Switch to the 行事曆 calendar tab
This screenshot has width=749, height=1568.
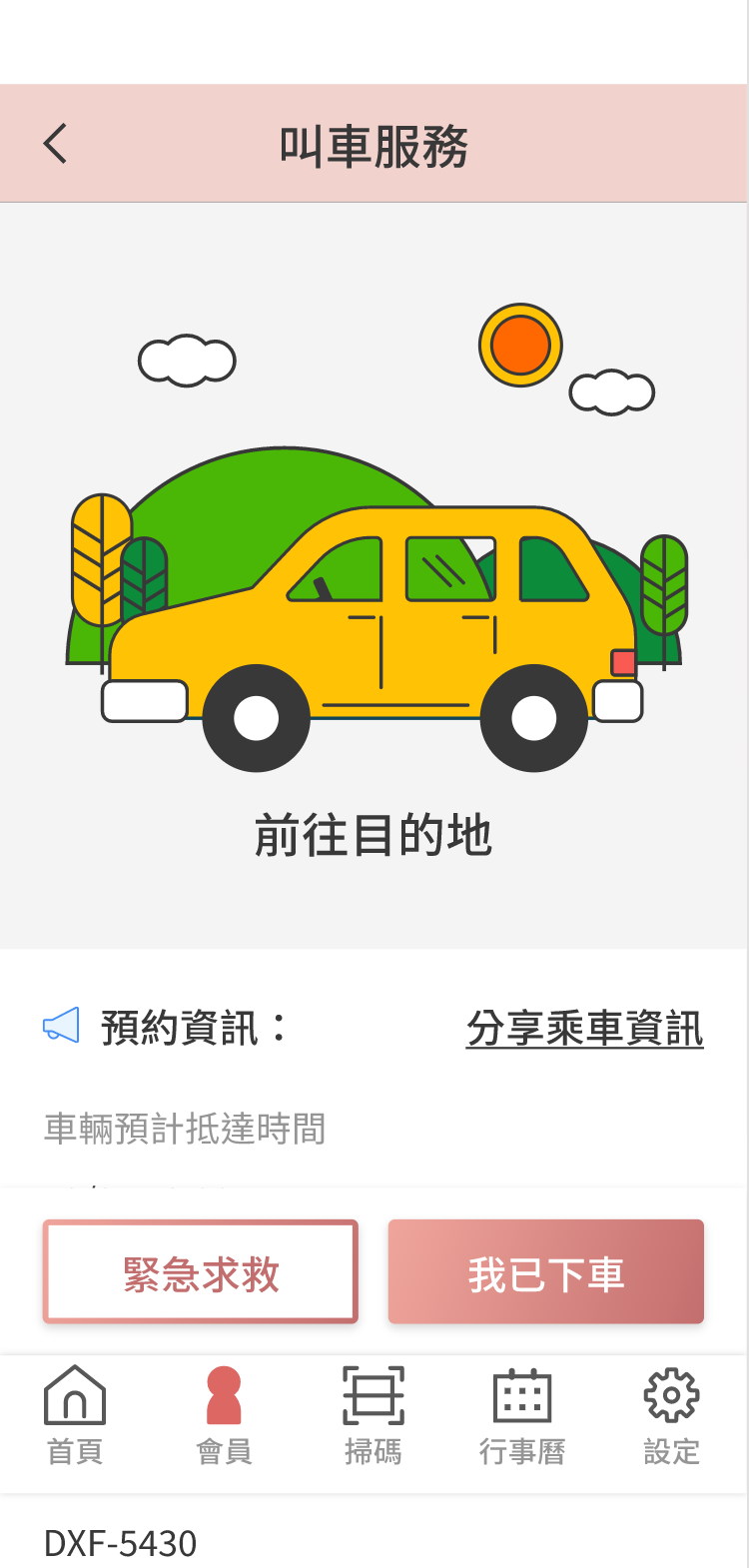[522, 1416]
